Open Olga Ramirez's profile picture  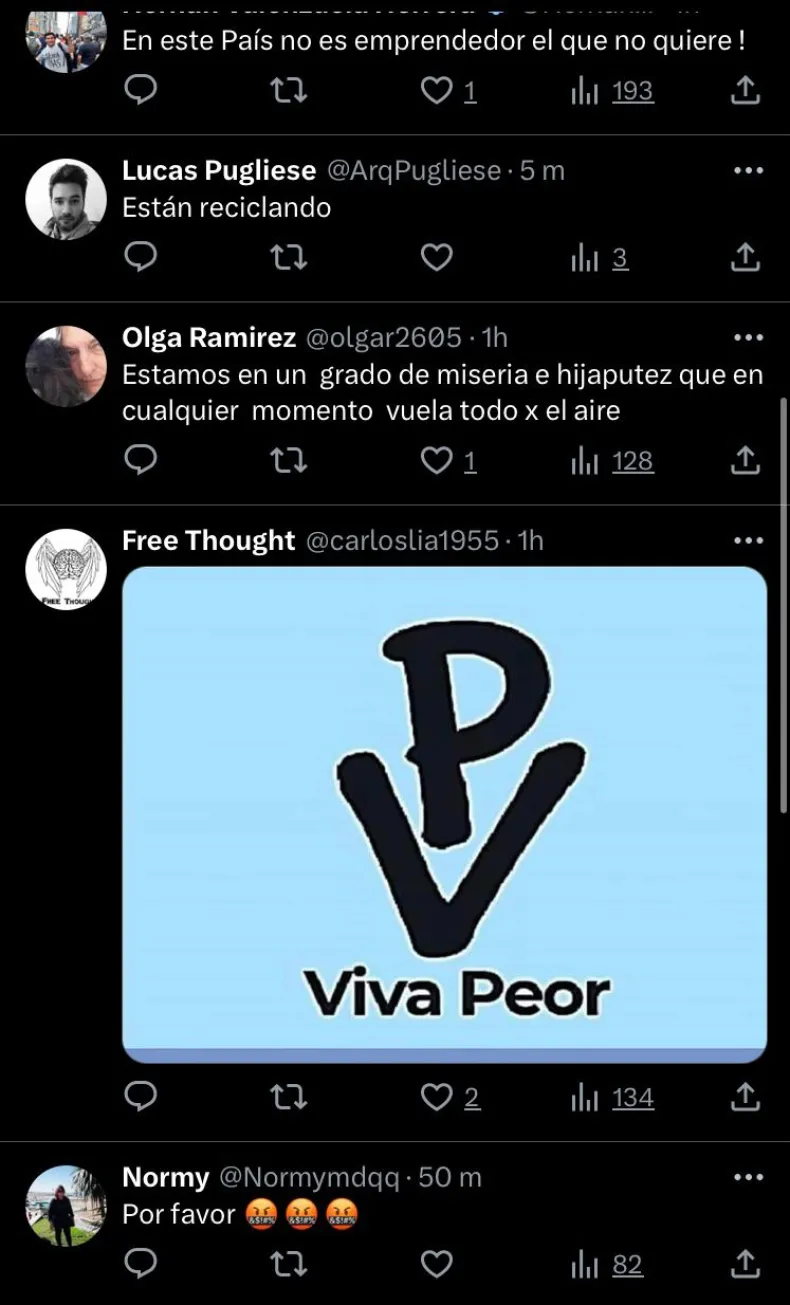click(66, 366)
